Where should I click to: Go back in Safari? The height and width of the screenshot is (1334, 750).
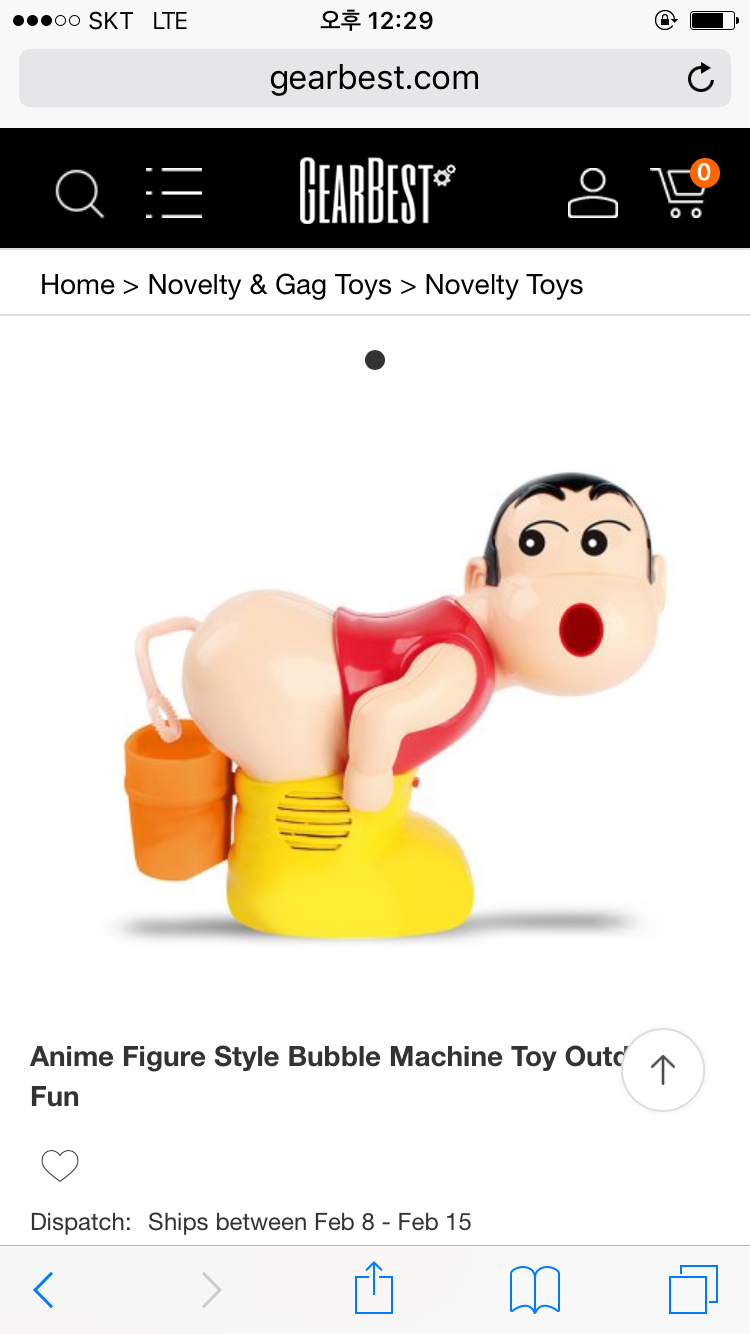tap(43, 1290)
